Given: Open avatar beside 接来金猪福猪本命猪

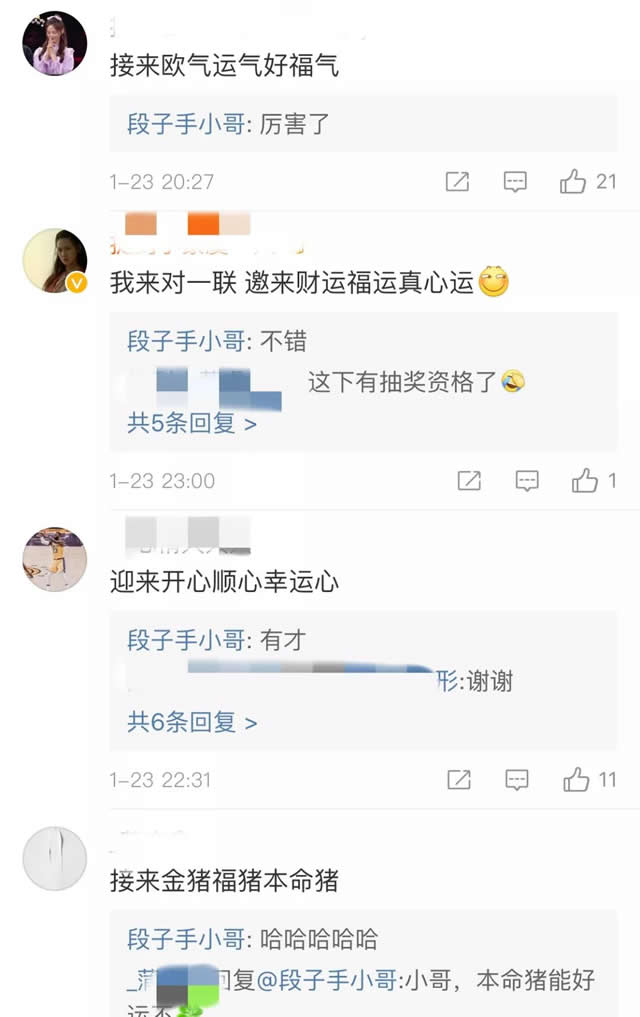Looking at the screenshot, I should point(54,858).
